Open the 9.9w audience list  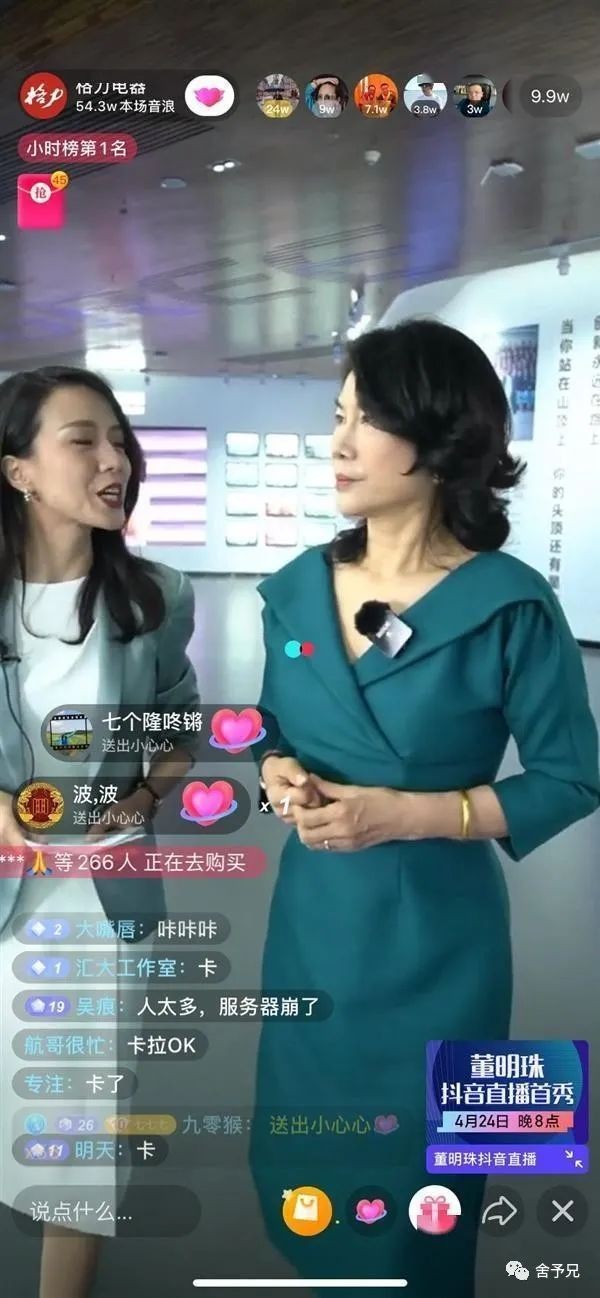[x=549, y=97]
